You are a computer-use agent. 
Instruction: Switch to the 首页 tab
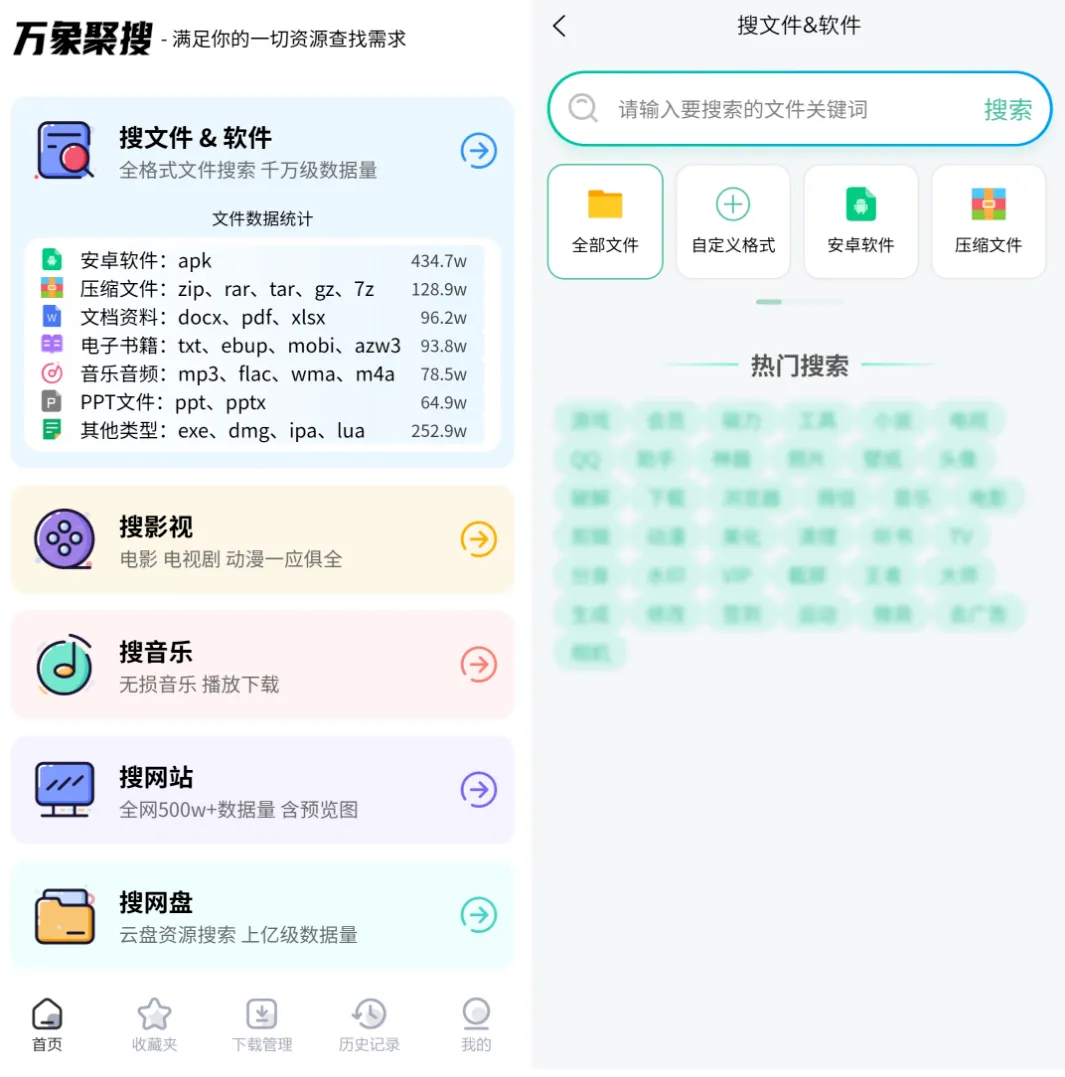(x=47, y=1025)
